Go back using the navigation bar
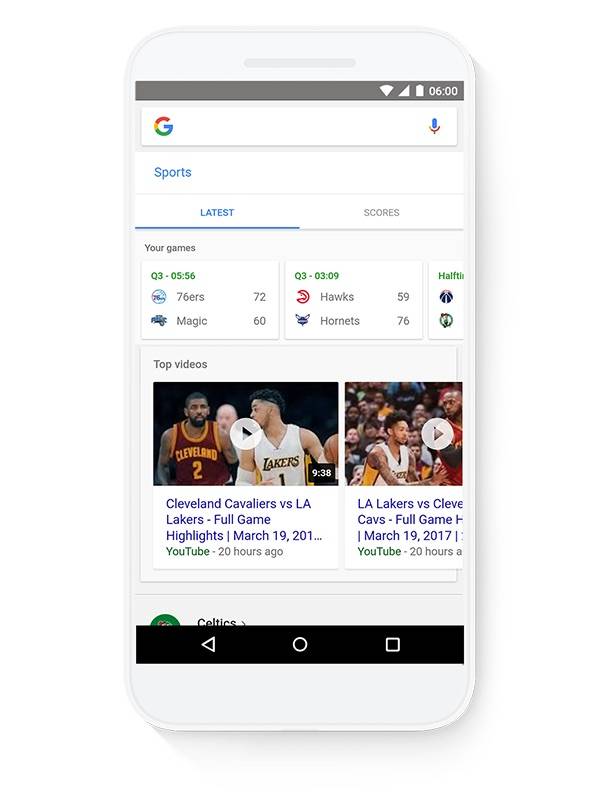 pos(208,645)
